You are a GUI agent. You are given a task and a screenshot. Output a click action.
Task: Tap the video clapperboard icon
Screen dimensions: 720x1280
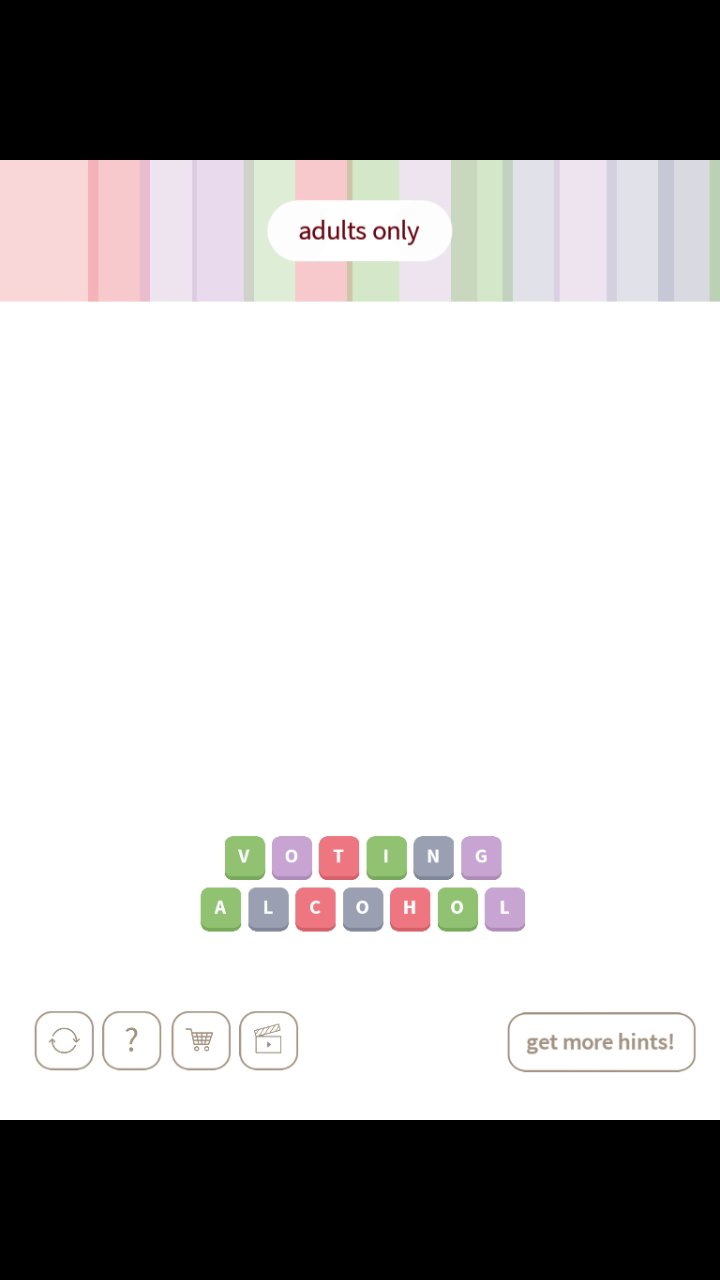point(268,1041)
